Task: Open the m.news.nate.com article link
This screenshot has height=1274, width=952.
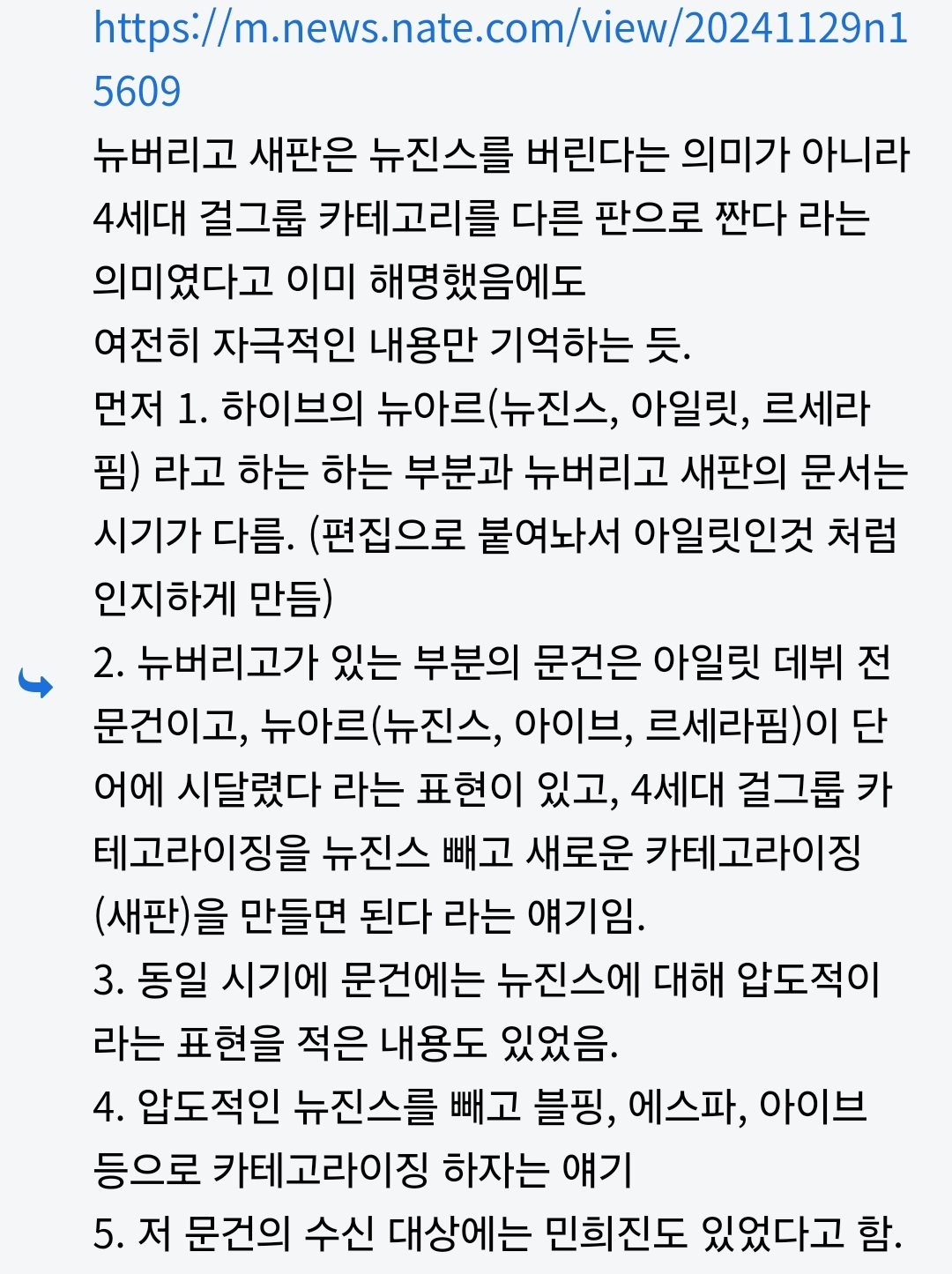Action: pyautogui.click(x=499, y=31)
